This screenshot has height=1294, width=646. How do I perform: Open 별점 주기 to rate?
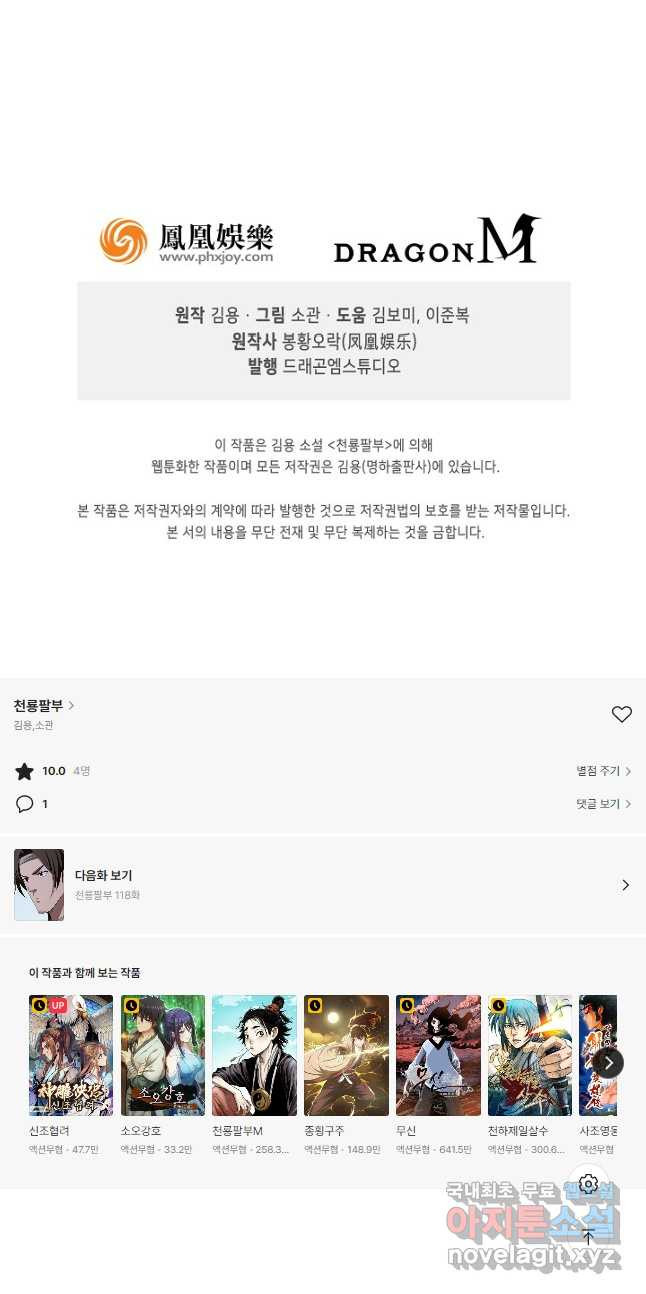(603, 771)
